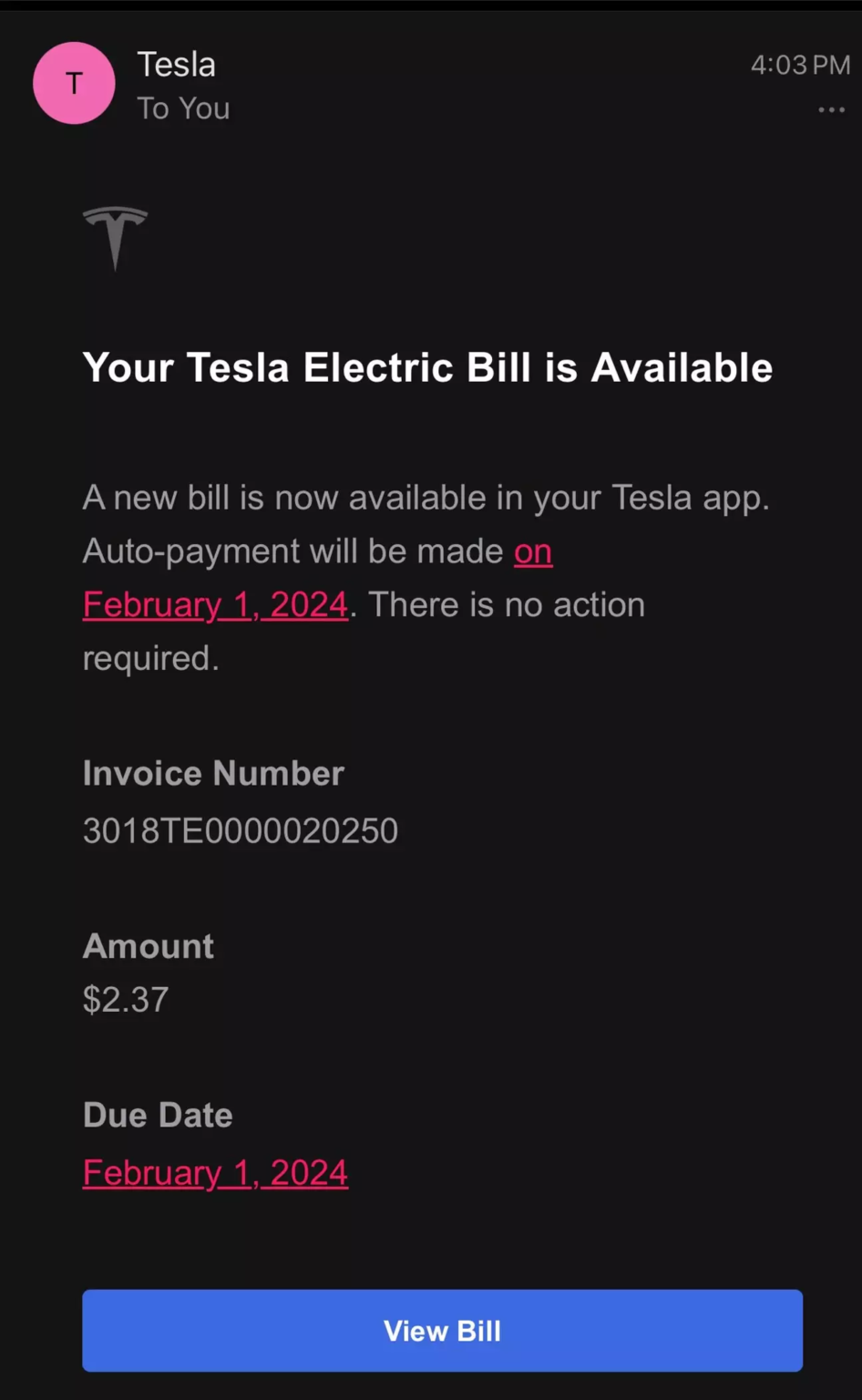Click the dark background area below the button

(x=431, y=1390)
